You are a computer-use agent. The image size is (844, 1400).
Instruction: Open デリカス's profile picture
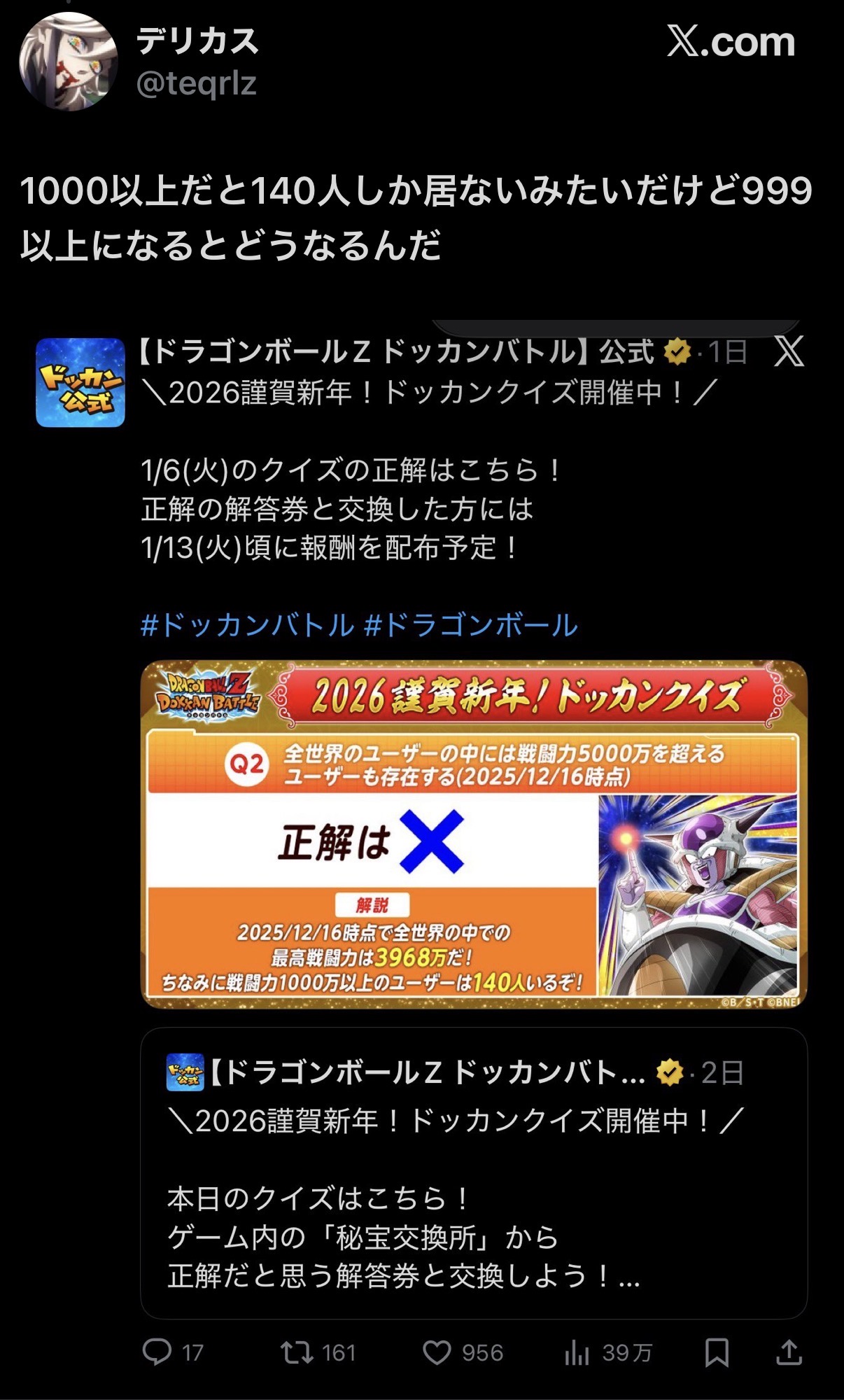pyautogui.click(x=68, y=62)
